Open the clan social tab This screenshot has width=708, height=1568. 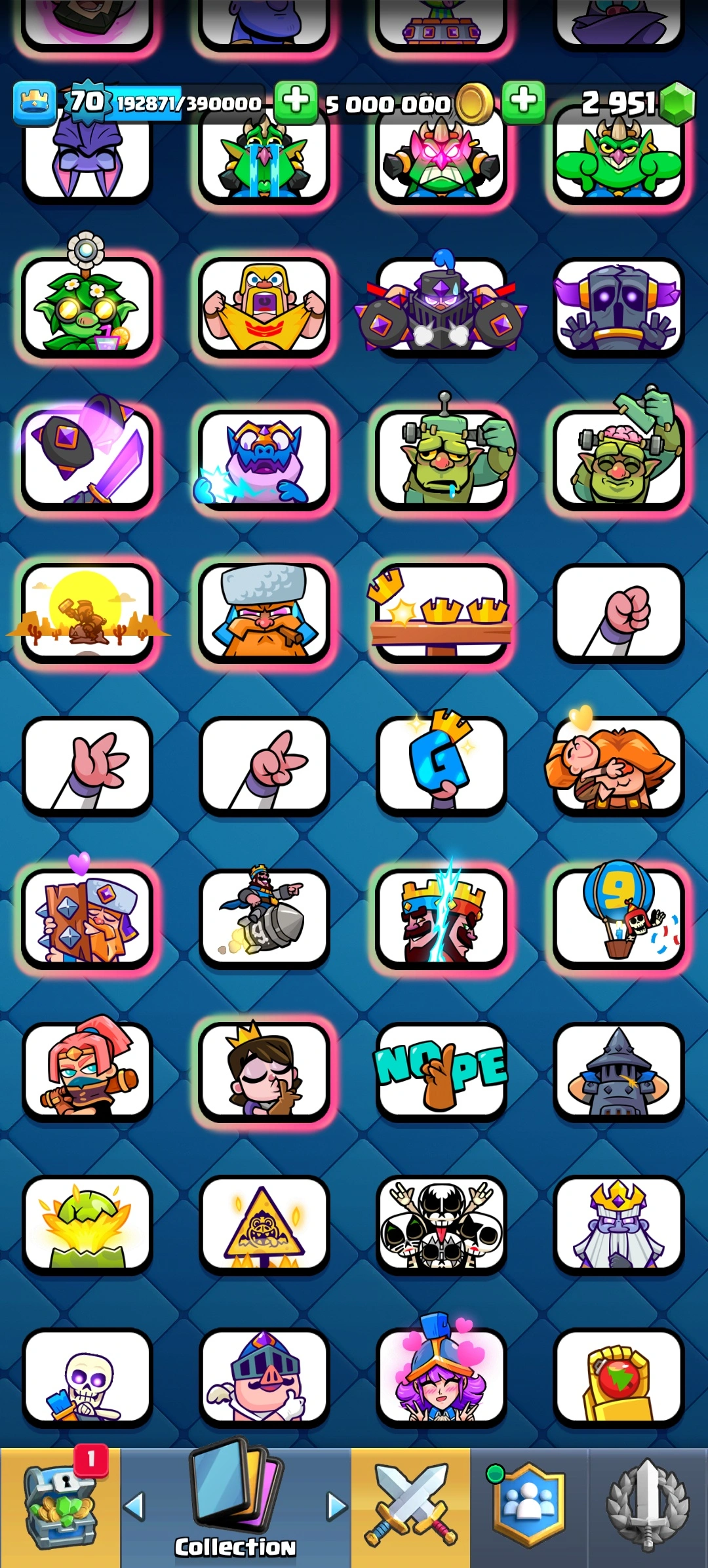pyautogui.click(x=529, y=1508)
